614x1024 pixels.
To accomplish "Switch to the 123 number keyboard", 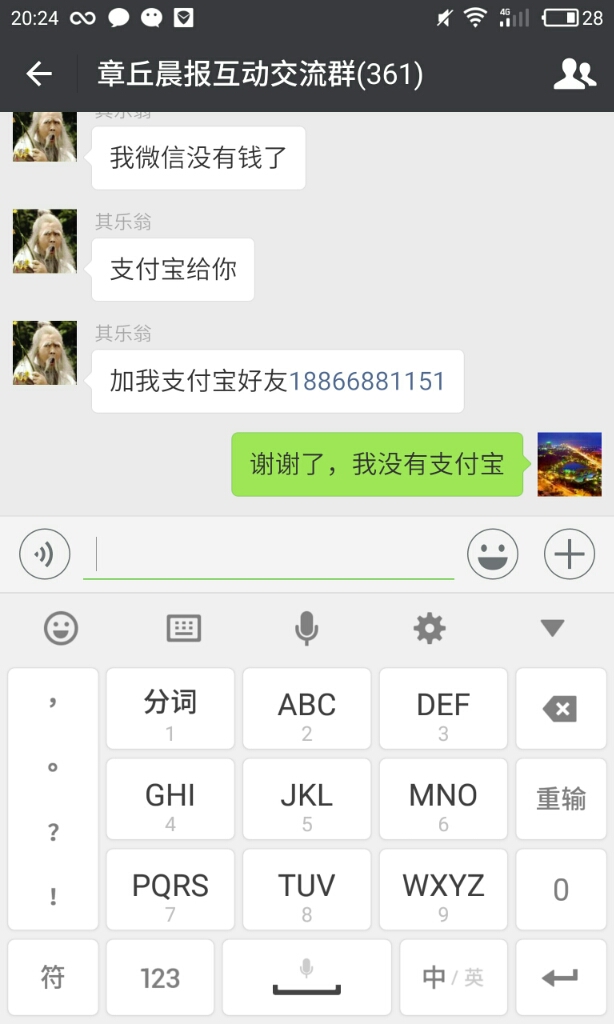I will 160,977.
